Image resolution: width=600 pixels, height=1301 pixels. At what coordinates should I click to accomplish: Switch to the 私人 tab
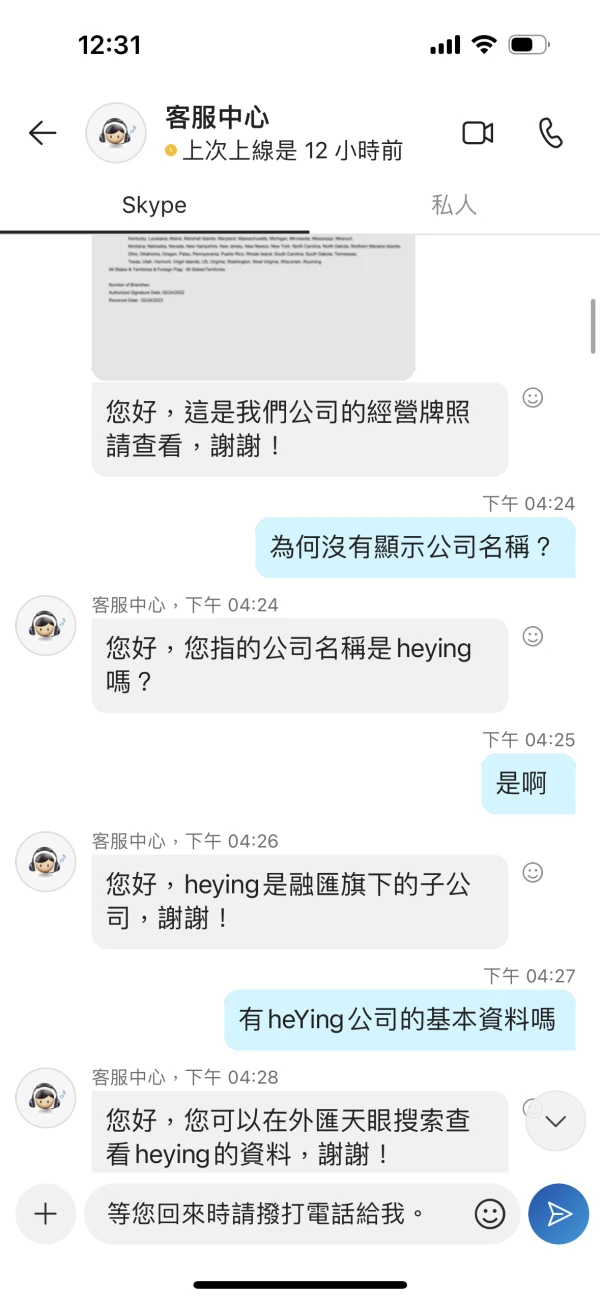pyautogui.click(x=453, y=205)
